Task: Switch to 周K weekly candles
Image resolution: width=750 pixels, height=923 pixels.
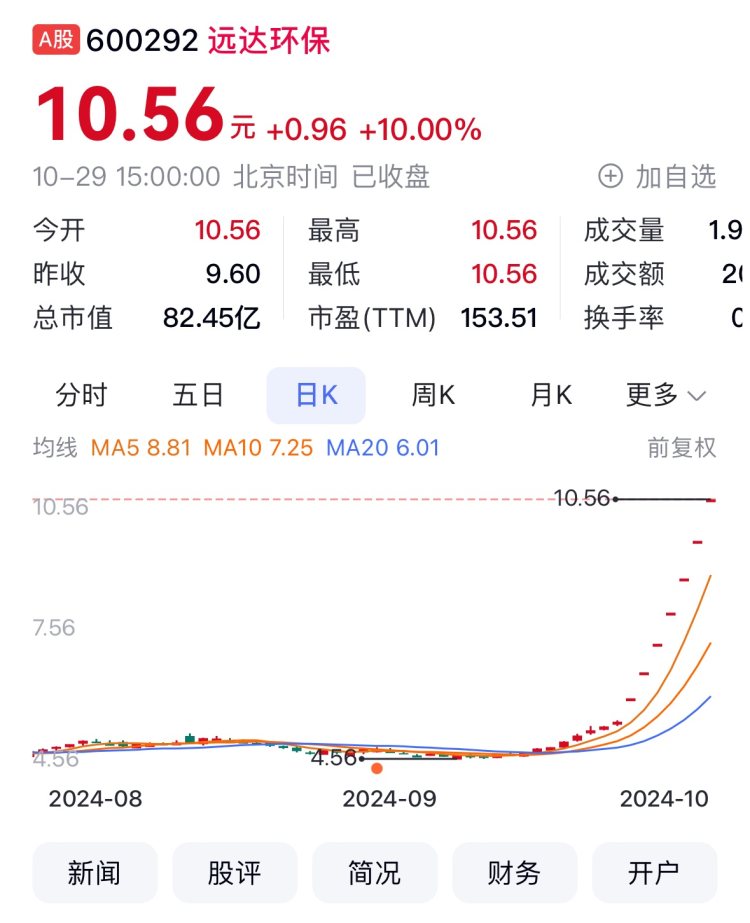Action: (x=433, y=395)
